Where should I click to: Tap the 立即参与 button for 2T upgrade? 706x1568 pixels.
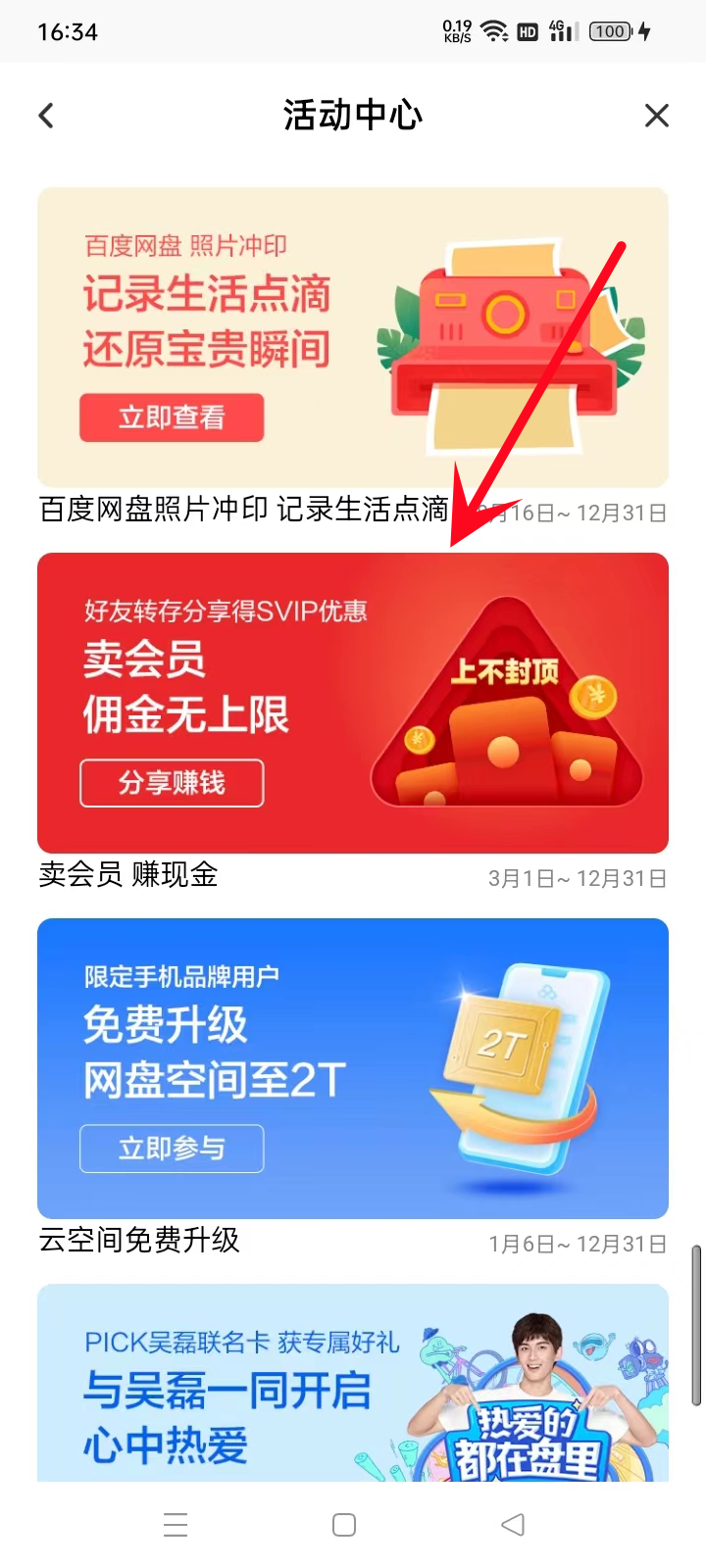coord(172,1148)
